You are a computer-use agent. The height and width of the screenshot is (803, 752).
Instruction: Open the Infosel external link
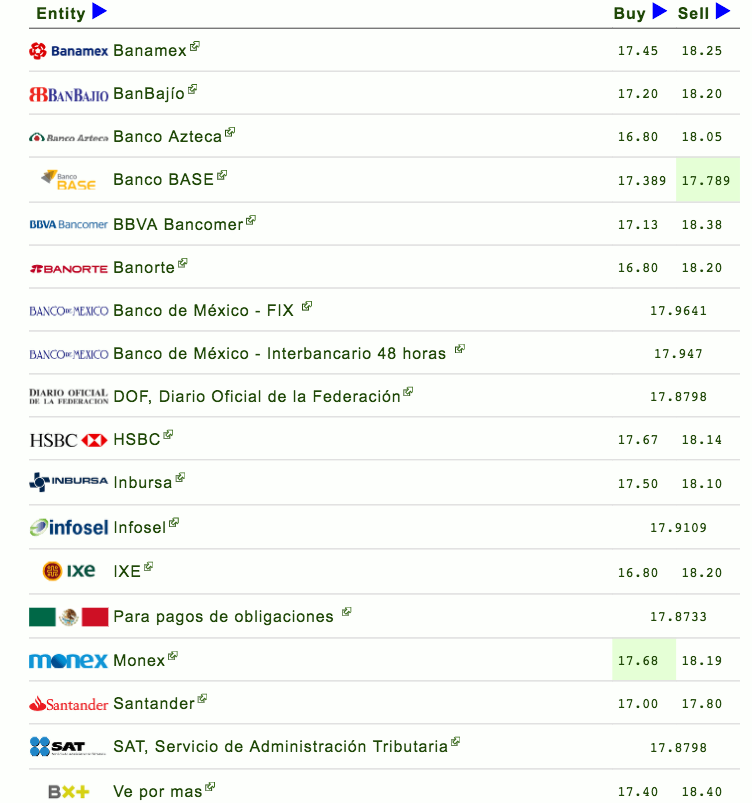140,526
